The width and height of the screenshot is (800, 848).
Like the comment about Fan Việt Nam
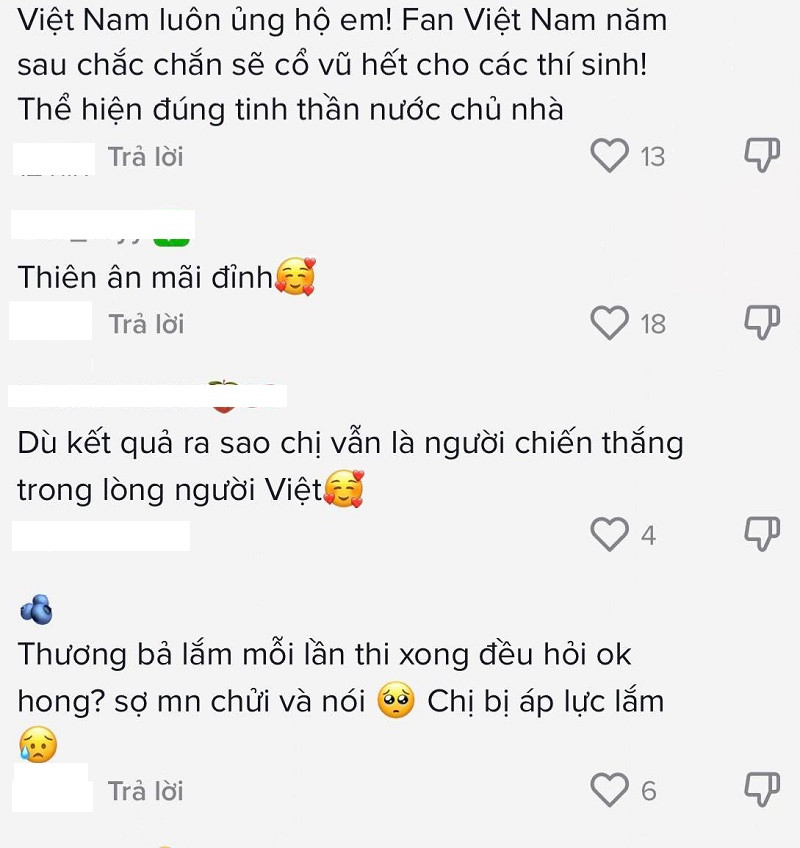click(x=609, y=156)
